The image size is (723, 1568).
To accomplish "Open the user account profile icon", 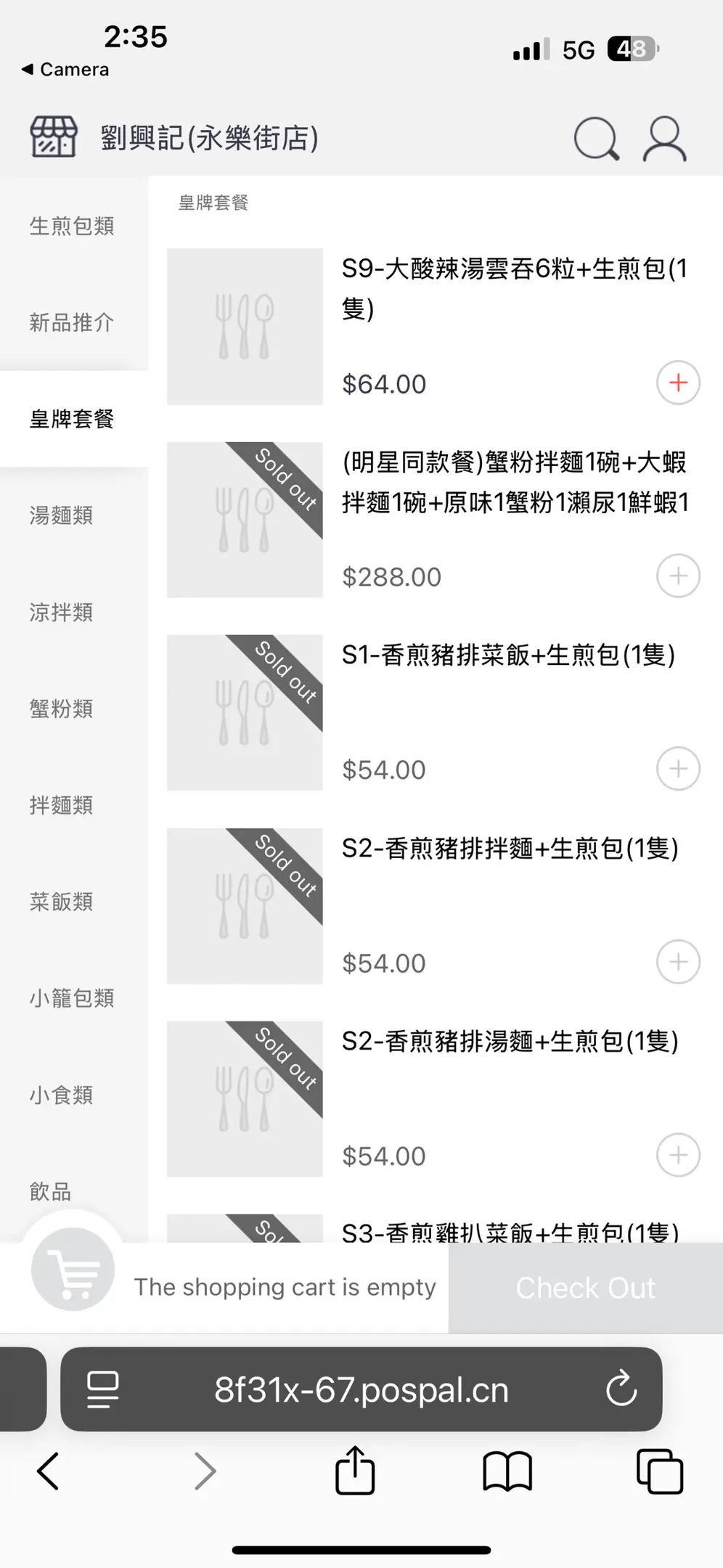I will (664, 138).
